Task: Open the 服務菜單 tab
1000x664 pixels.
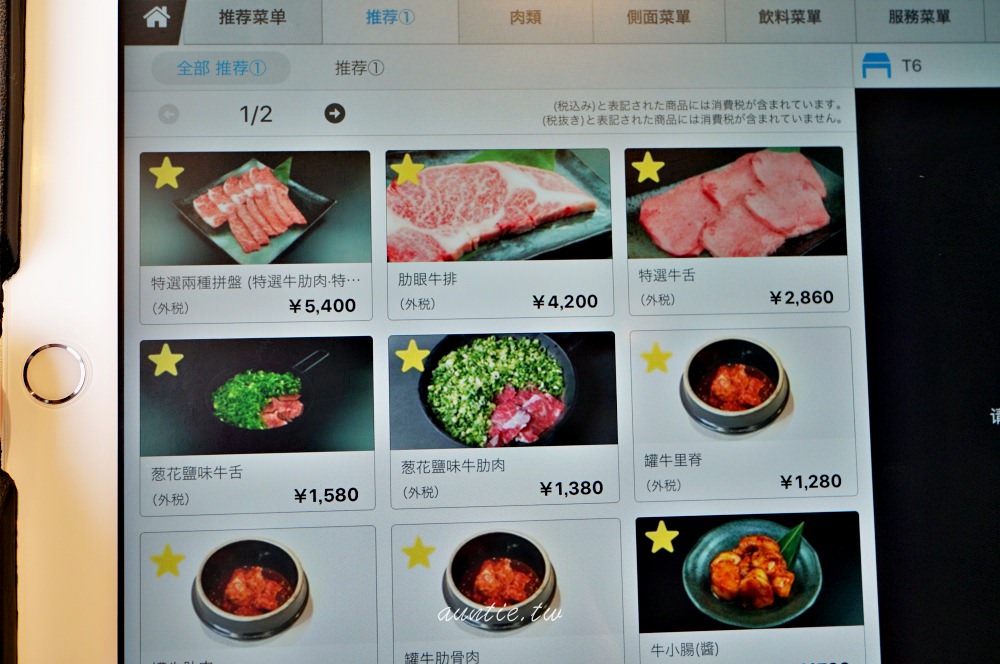Action: pyautogui.click(x=920, y=18)
